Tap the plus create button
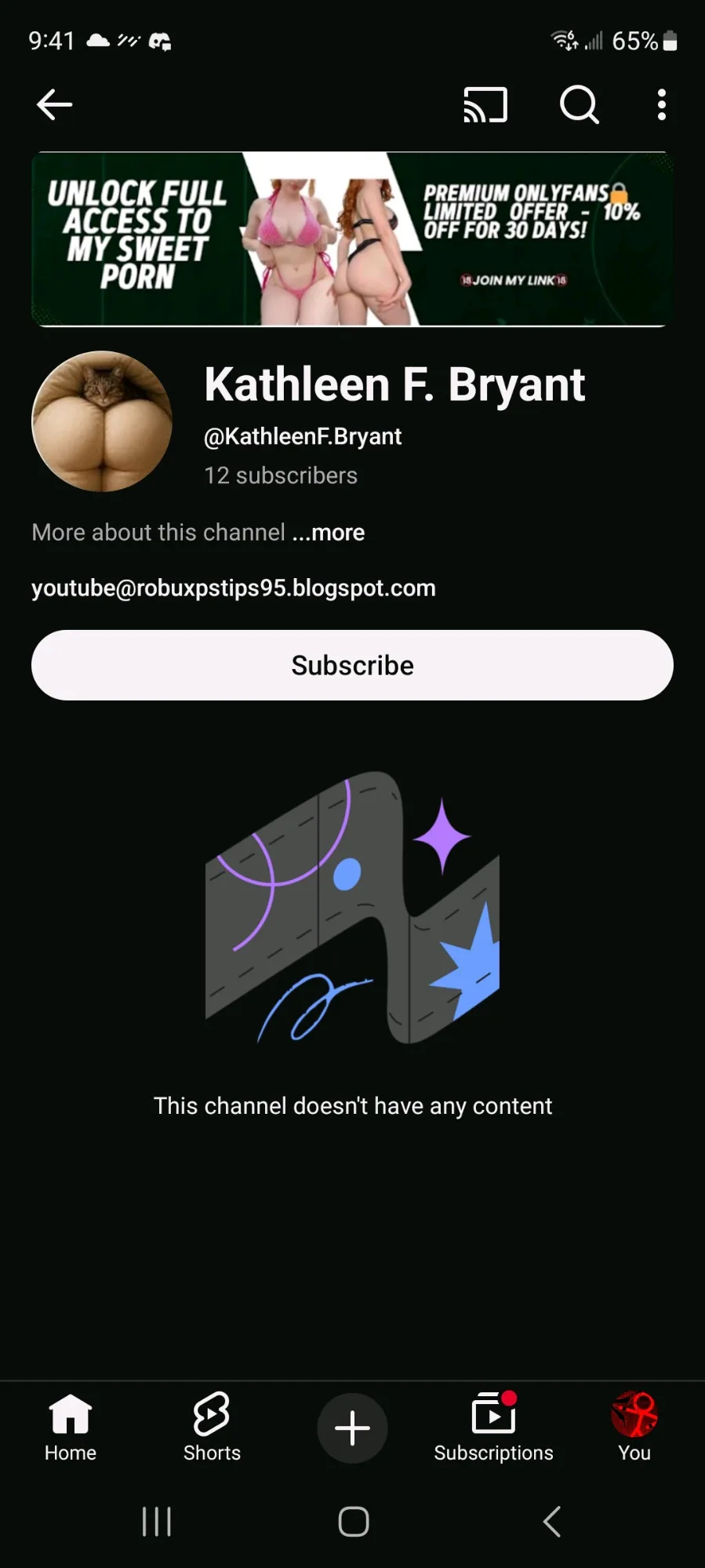Screen dimensions: 705x1568 pyautogui.click(x=352, y=1428)
